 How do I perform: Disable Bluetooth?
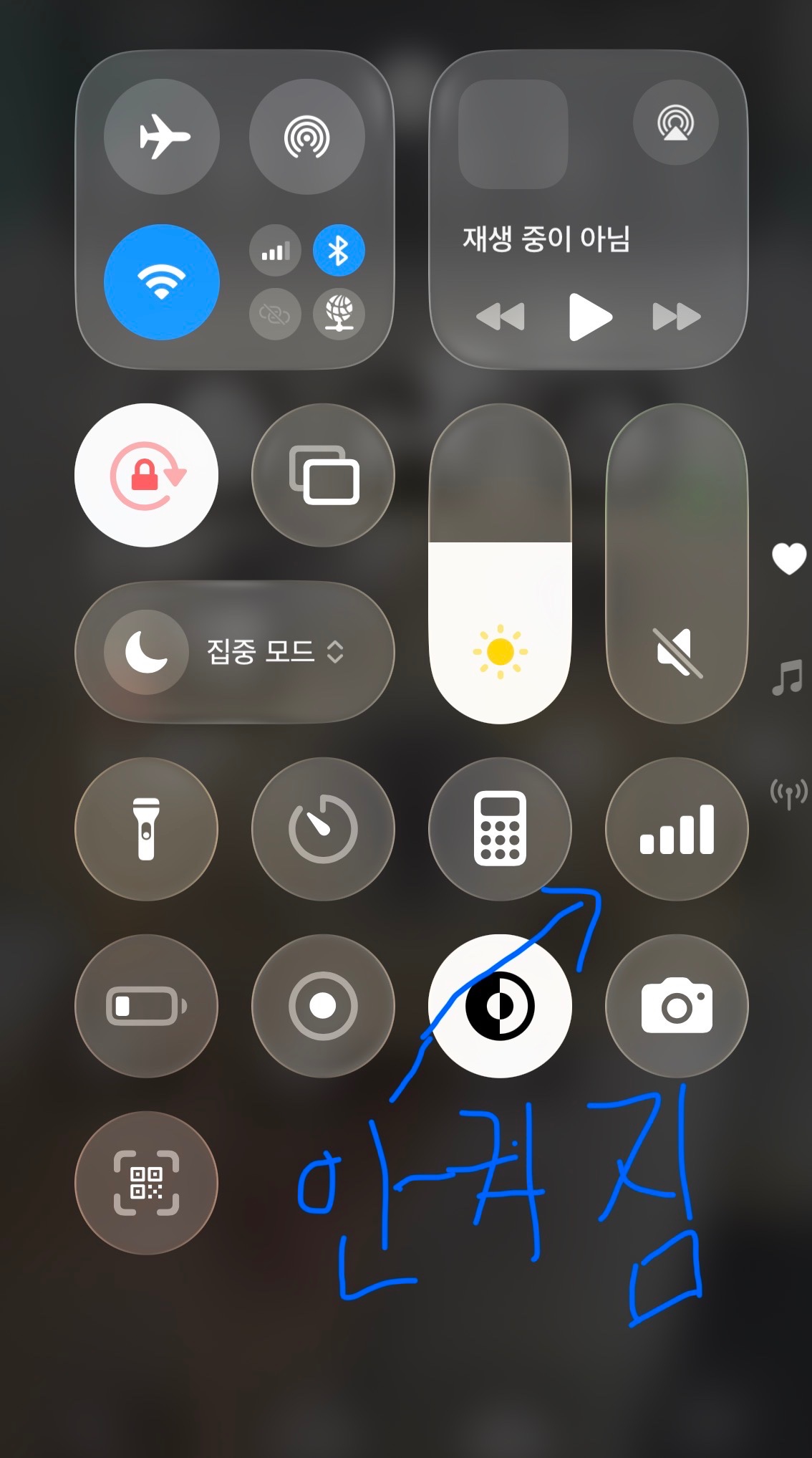[x=339, y=251]
